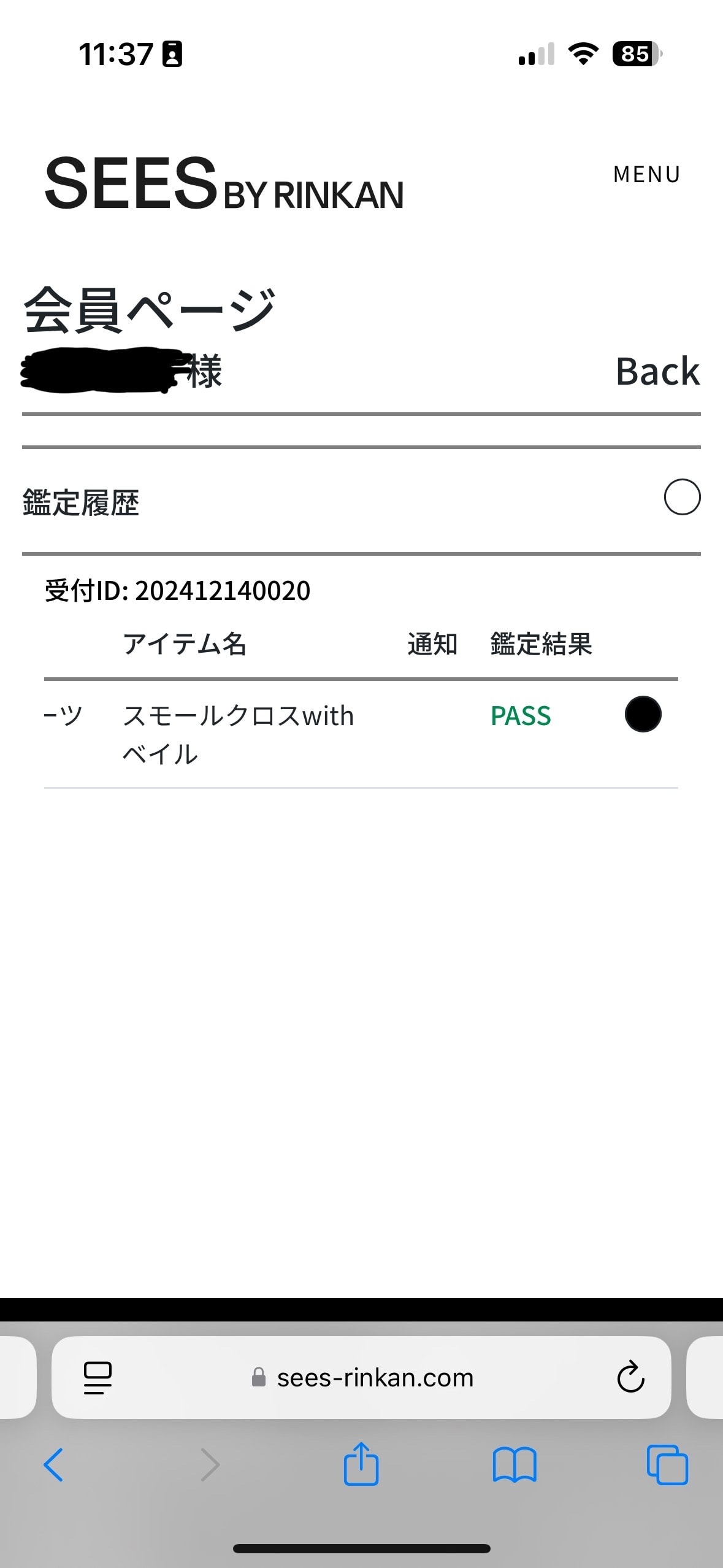
Task: Open details via the black dot beside PASS
Action: tap(643, 714)
